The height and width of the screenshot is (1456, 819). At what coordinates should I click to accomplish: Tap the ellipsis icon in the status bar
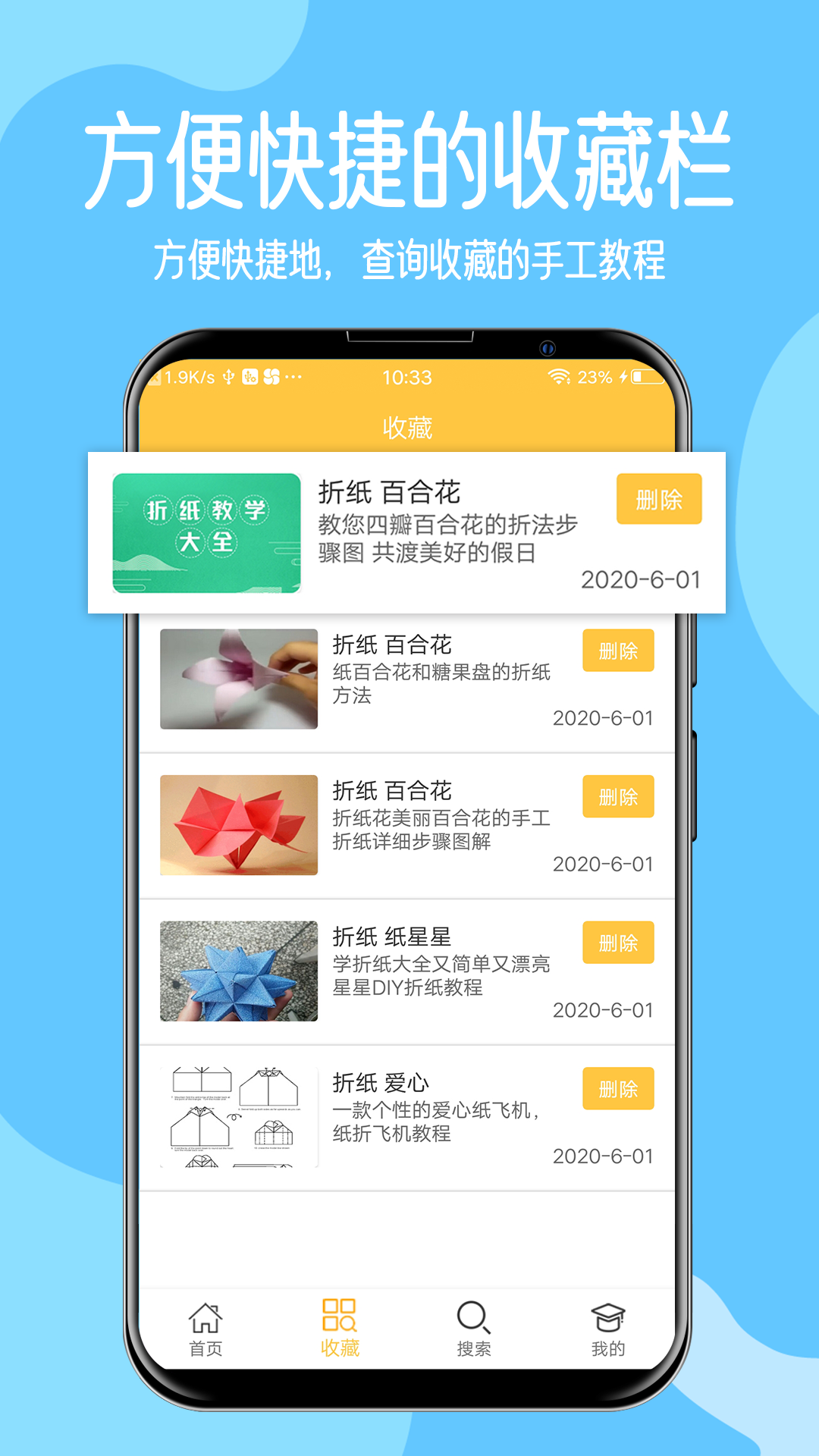tap(294, 379)
